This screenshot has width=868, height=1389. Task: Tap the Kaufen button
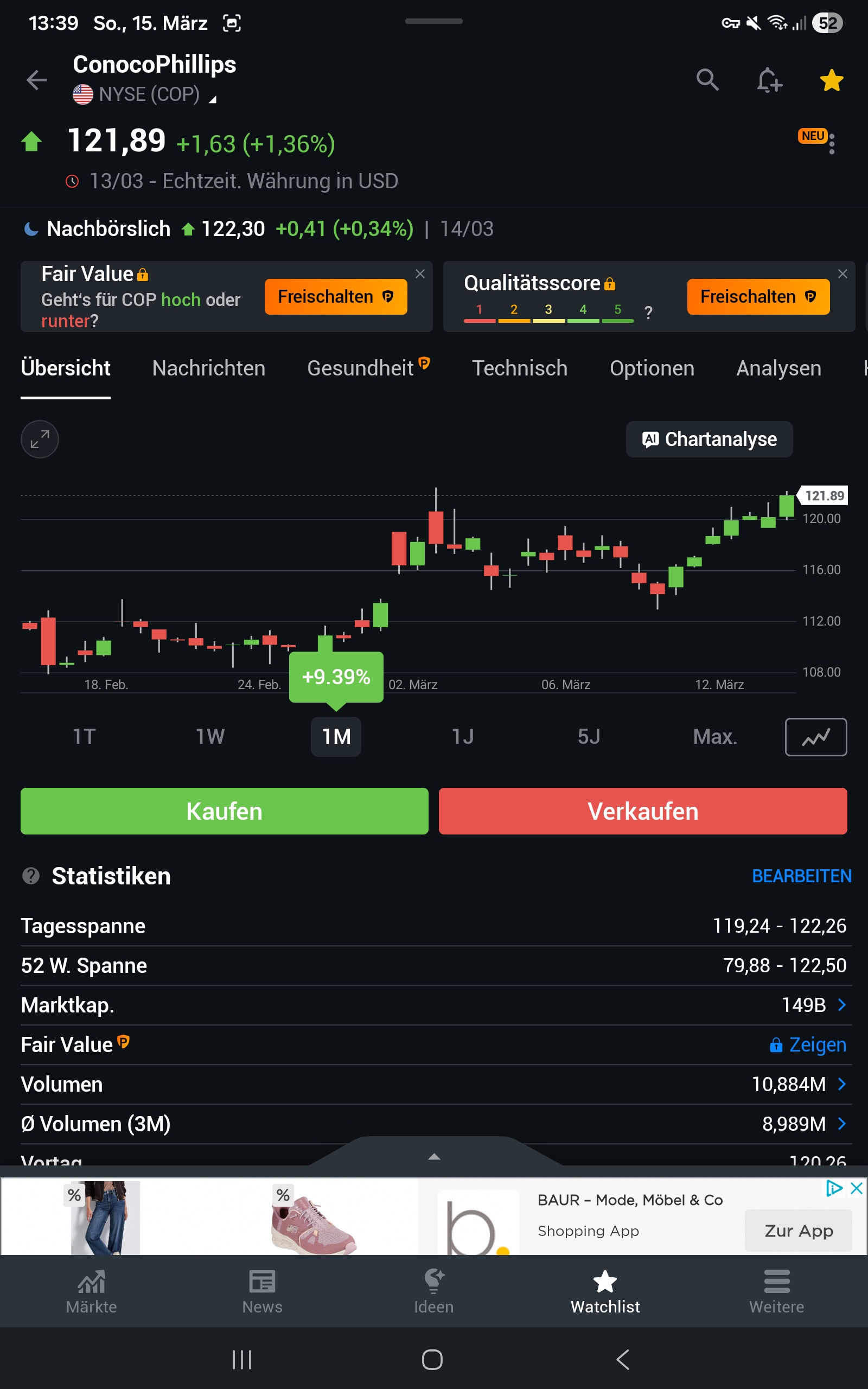pyautogui.click(x=224, y=811)
